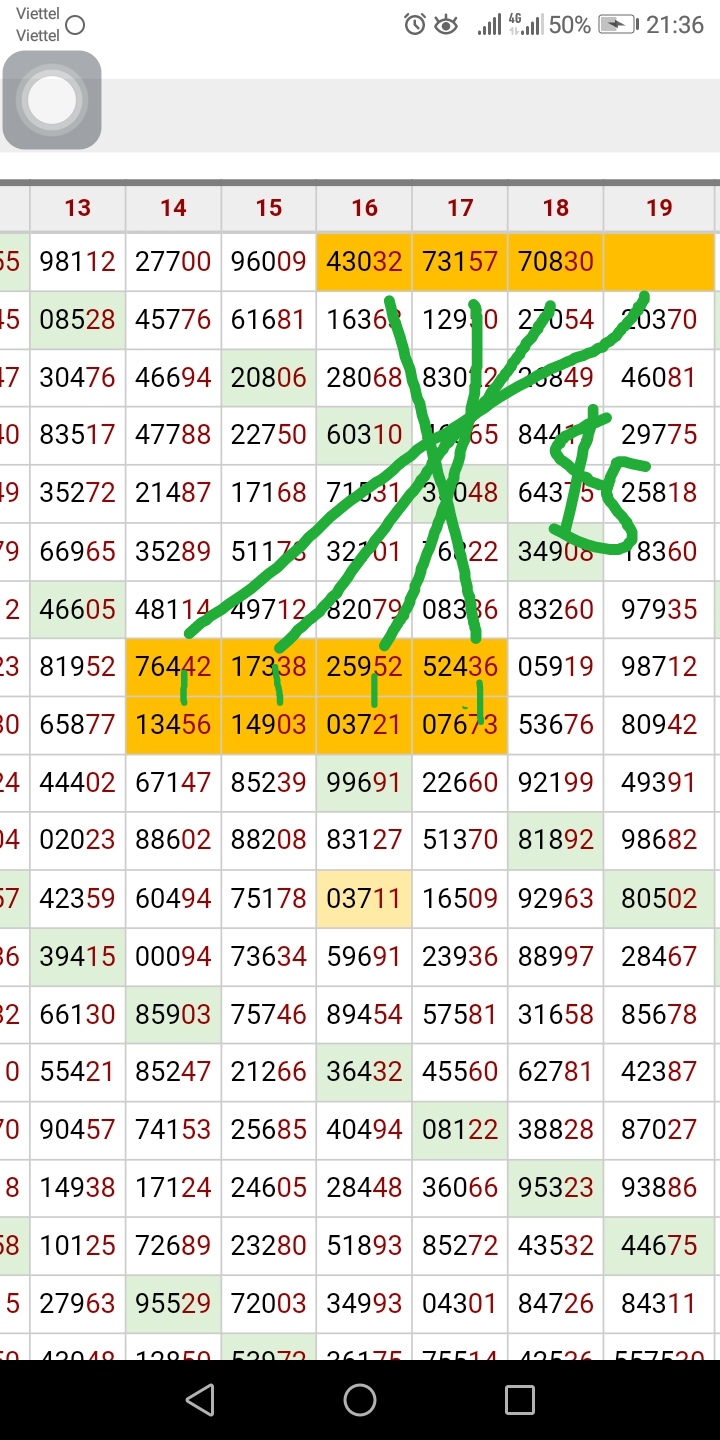Return to the home screen
This screenshot has width=720, height=1440.
360,1399
